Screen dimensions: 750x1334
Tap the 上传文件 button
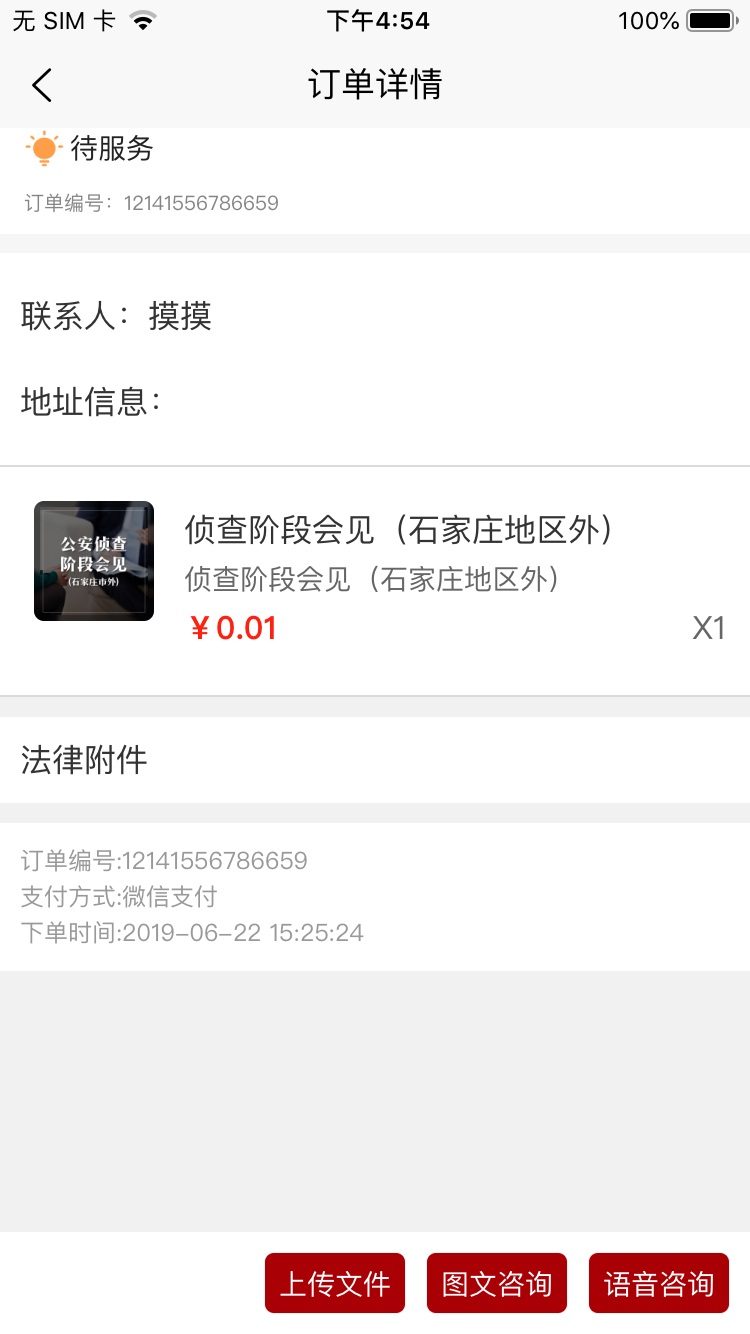tap(335, 1283)
